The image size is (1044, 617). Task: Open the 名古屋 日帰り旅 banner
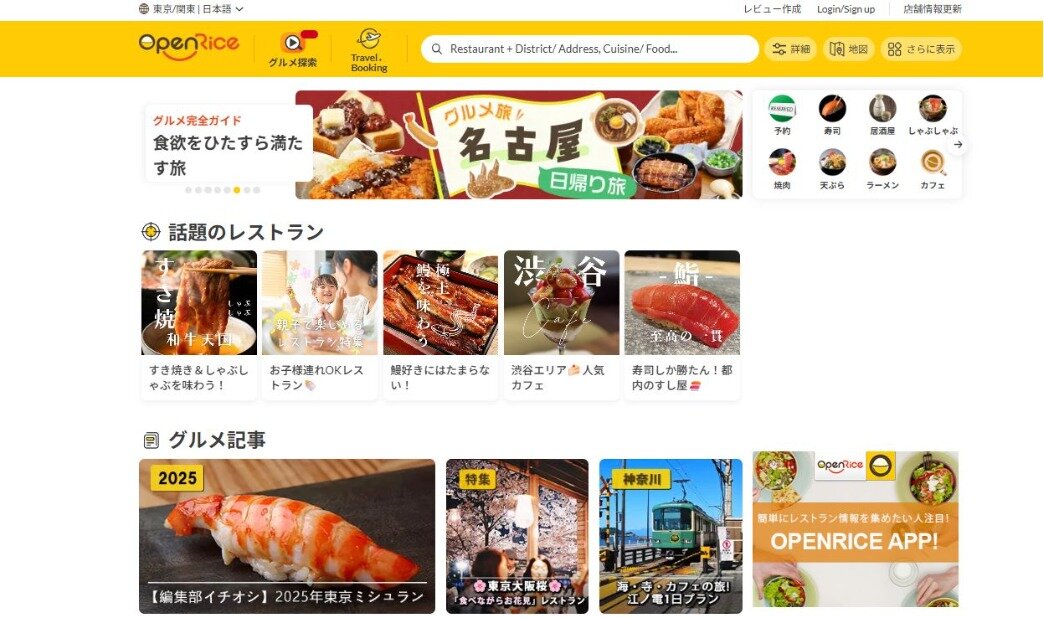click(518, 145)
